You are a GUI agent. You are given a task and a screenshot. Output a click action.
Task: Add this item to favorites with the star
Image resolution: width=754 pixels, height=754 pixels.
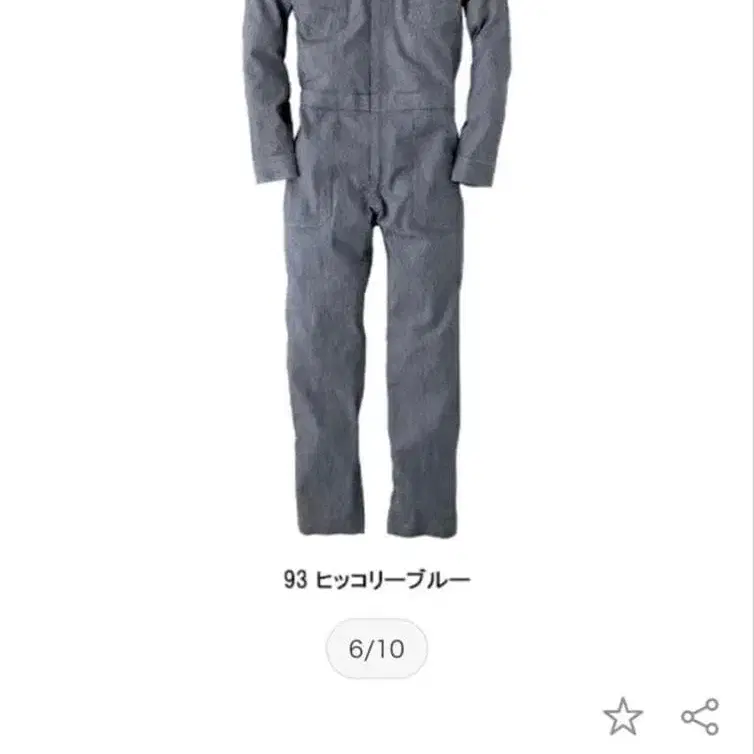tap(622, 716)
